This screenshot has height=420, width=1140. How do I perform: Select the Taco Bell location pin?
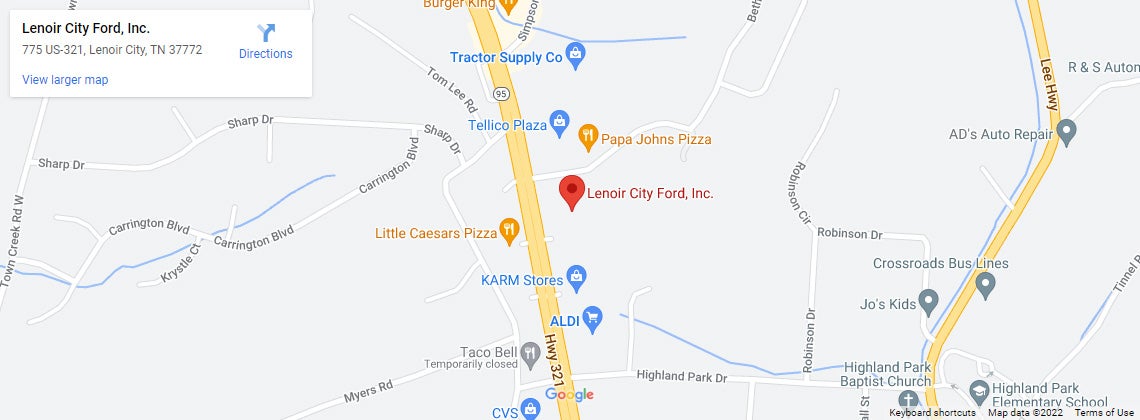pyautogui.click(x=529, y=352)
